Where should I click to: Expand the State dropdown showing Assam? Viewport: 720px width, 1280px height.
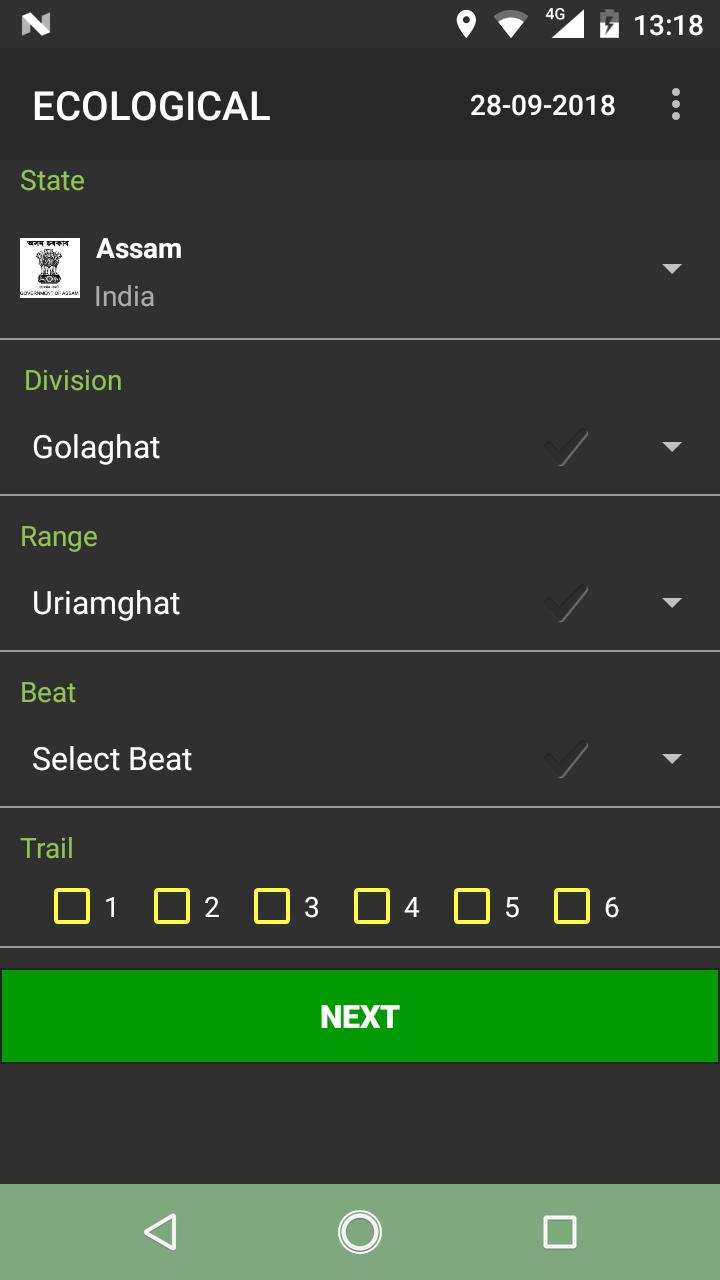671,268
